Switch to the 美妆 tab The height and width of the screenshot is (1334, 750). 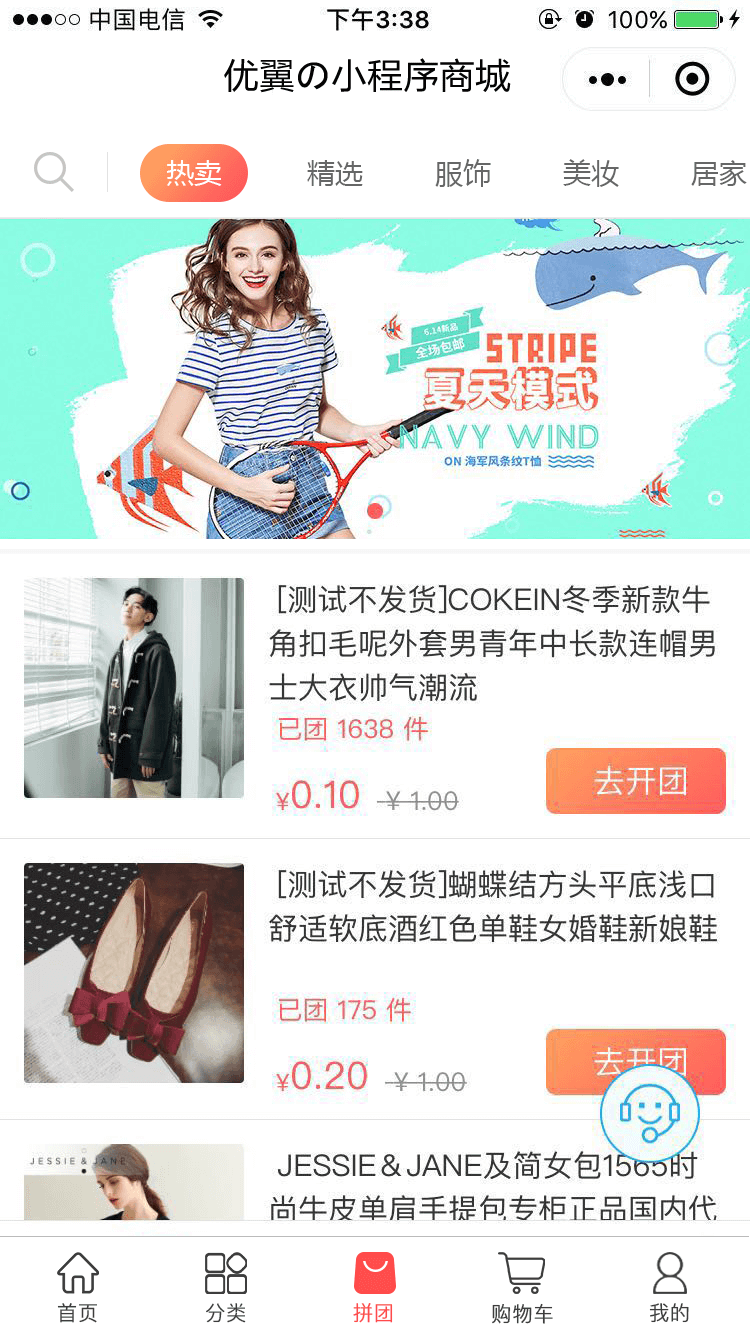590,174
